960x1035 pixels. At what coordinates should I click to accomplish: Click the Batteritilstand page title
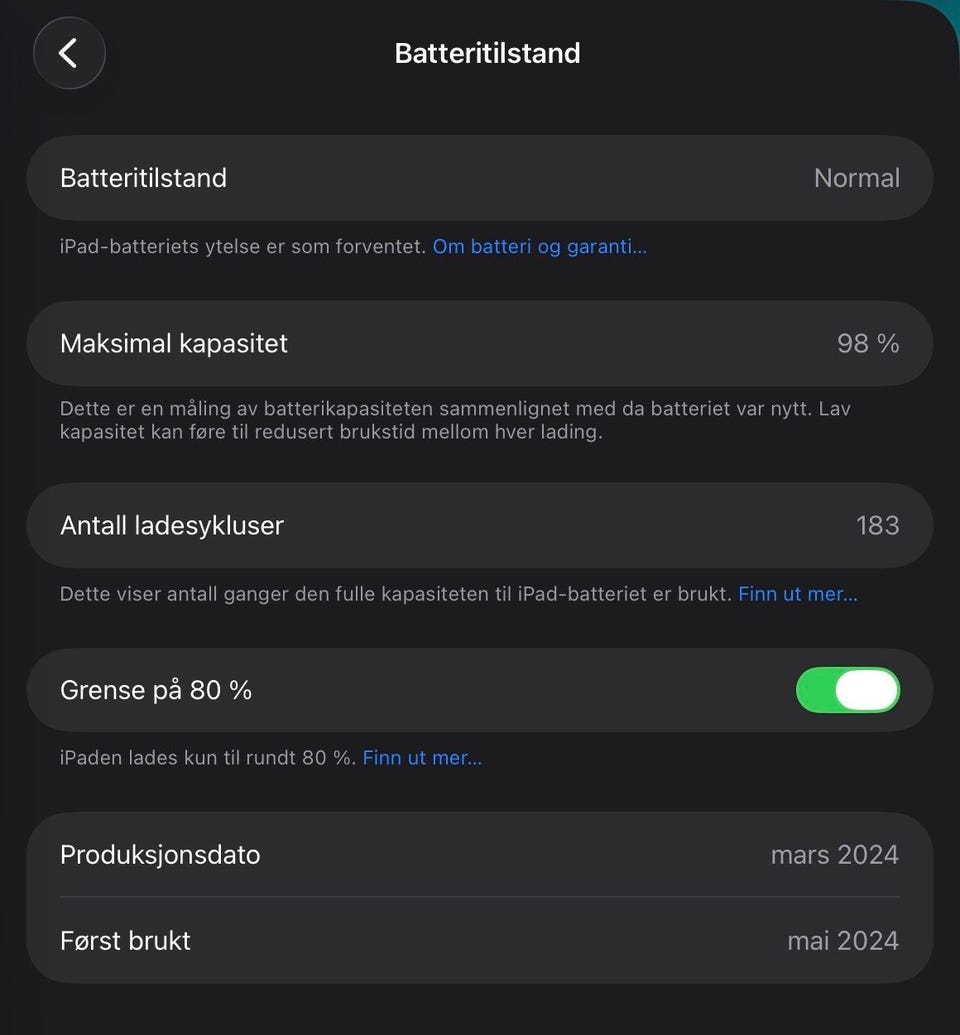pyautogui.click(x=487, y=53)
